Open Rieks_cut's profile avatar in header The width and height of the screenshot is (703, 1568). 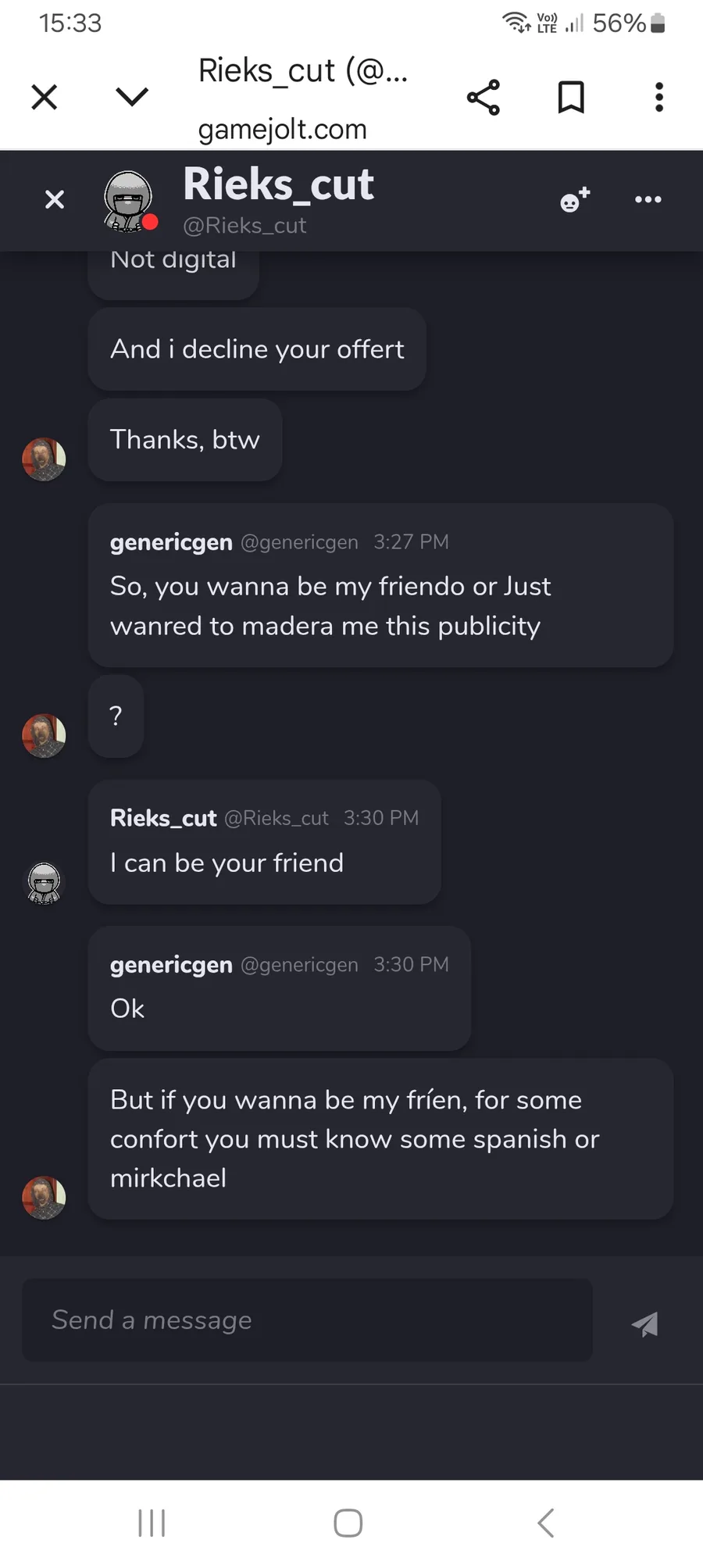coord(128,201)
